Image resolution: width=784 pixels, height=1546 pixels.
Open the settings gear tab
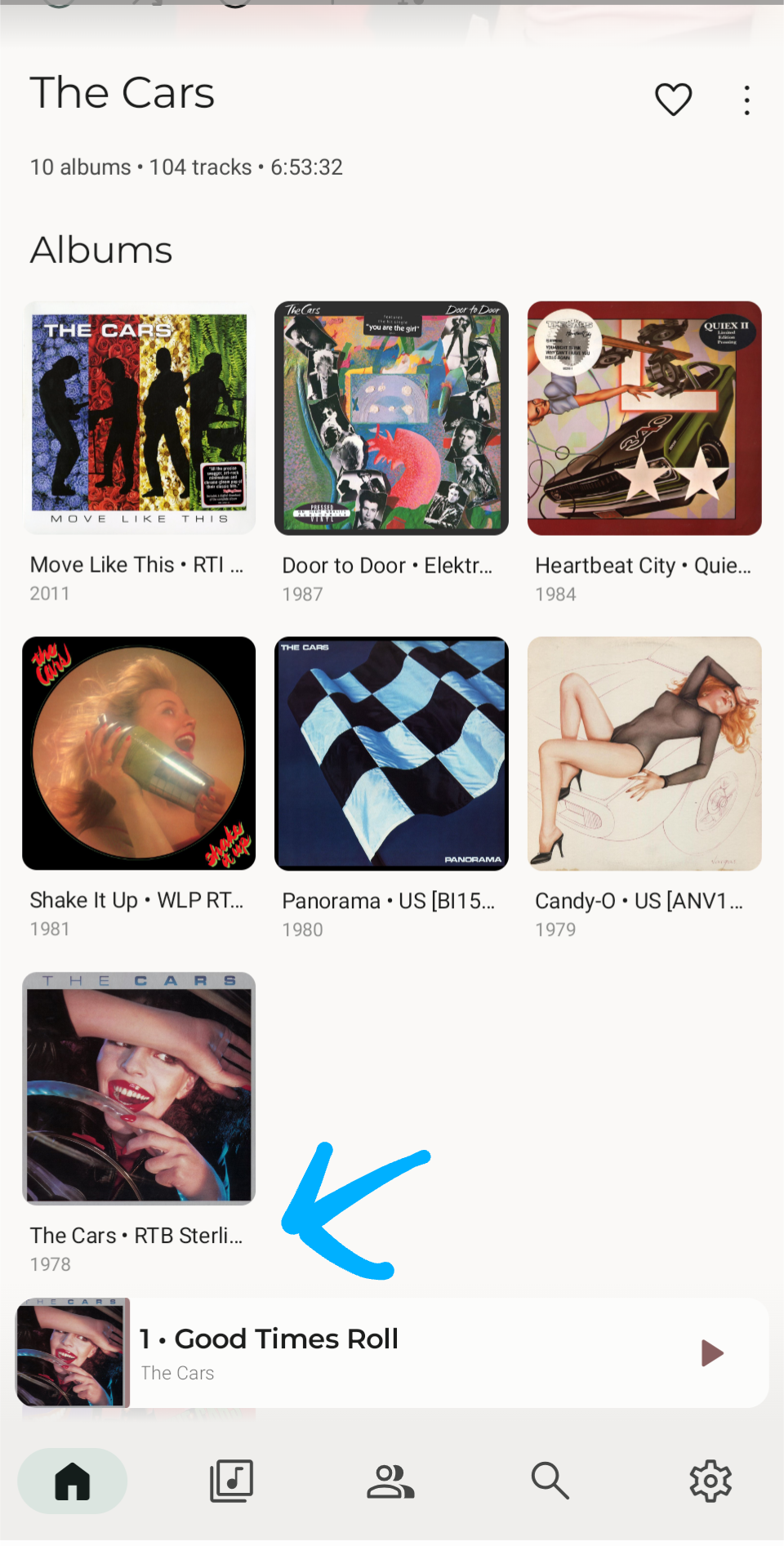pos(710,1481)
